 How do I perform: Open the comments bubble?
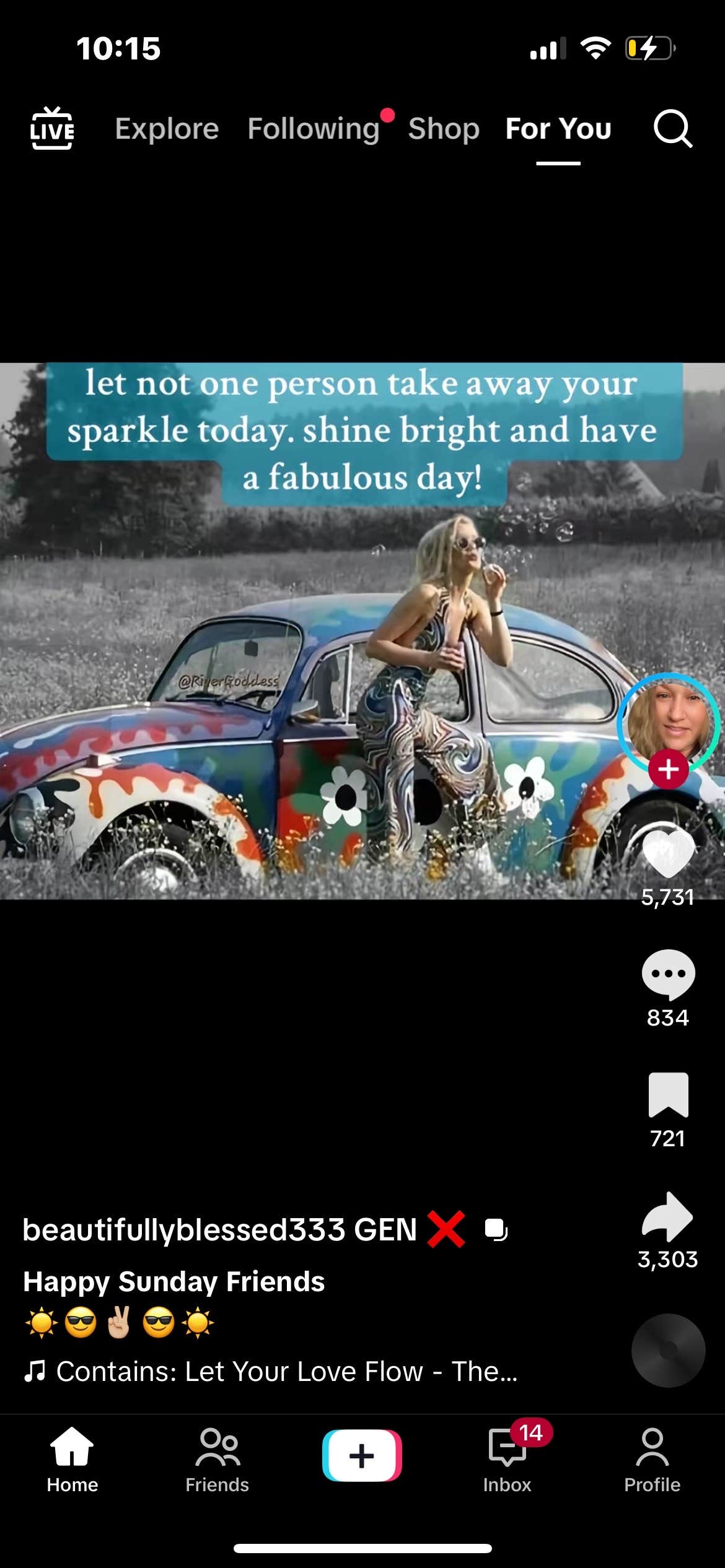(668, 974)
